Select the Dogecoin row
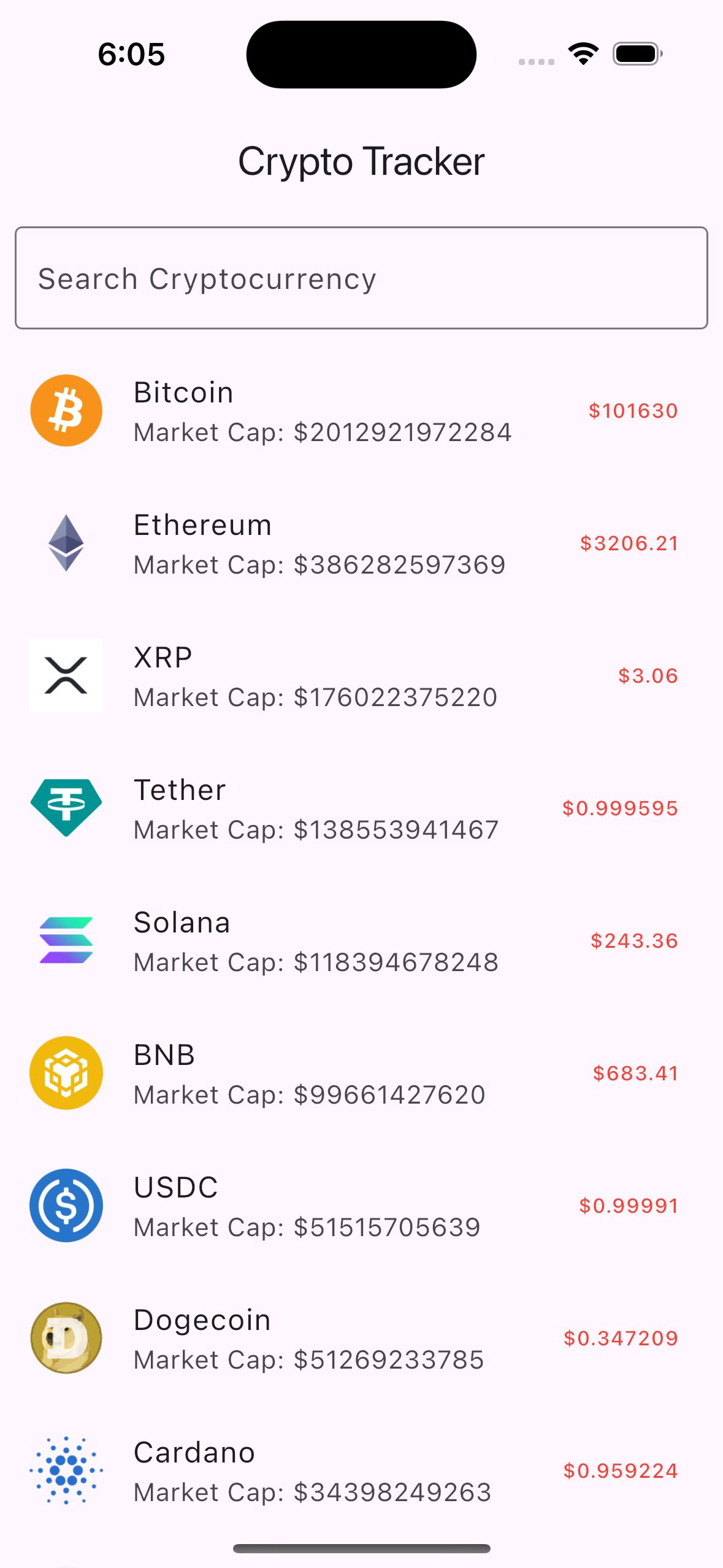Screen dimensions: 723x1568 click(361, 1339)
